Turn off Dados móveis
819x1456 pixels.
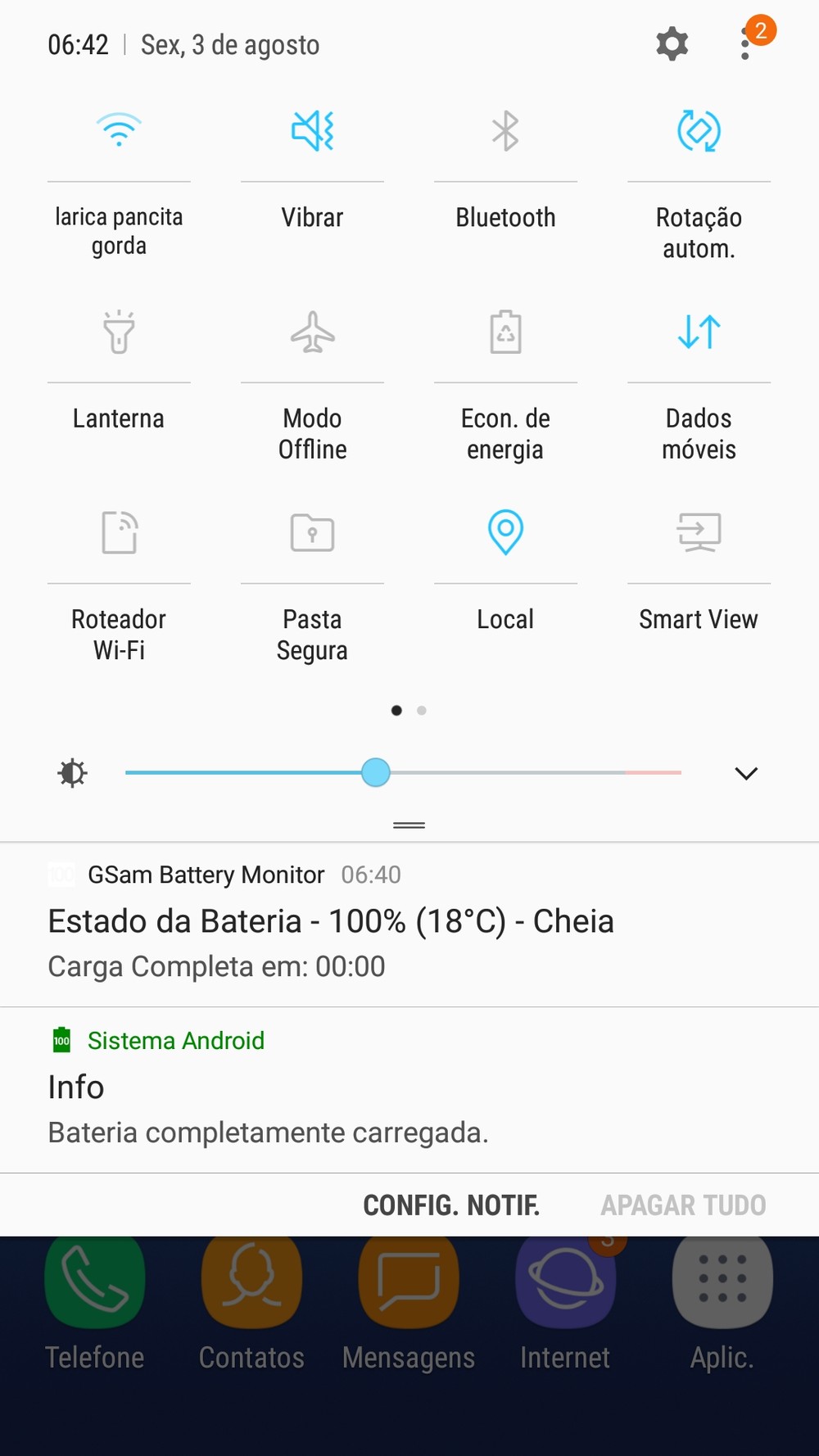(x=699, y=332)
